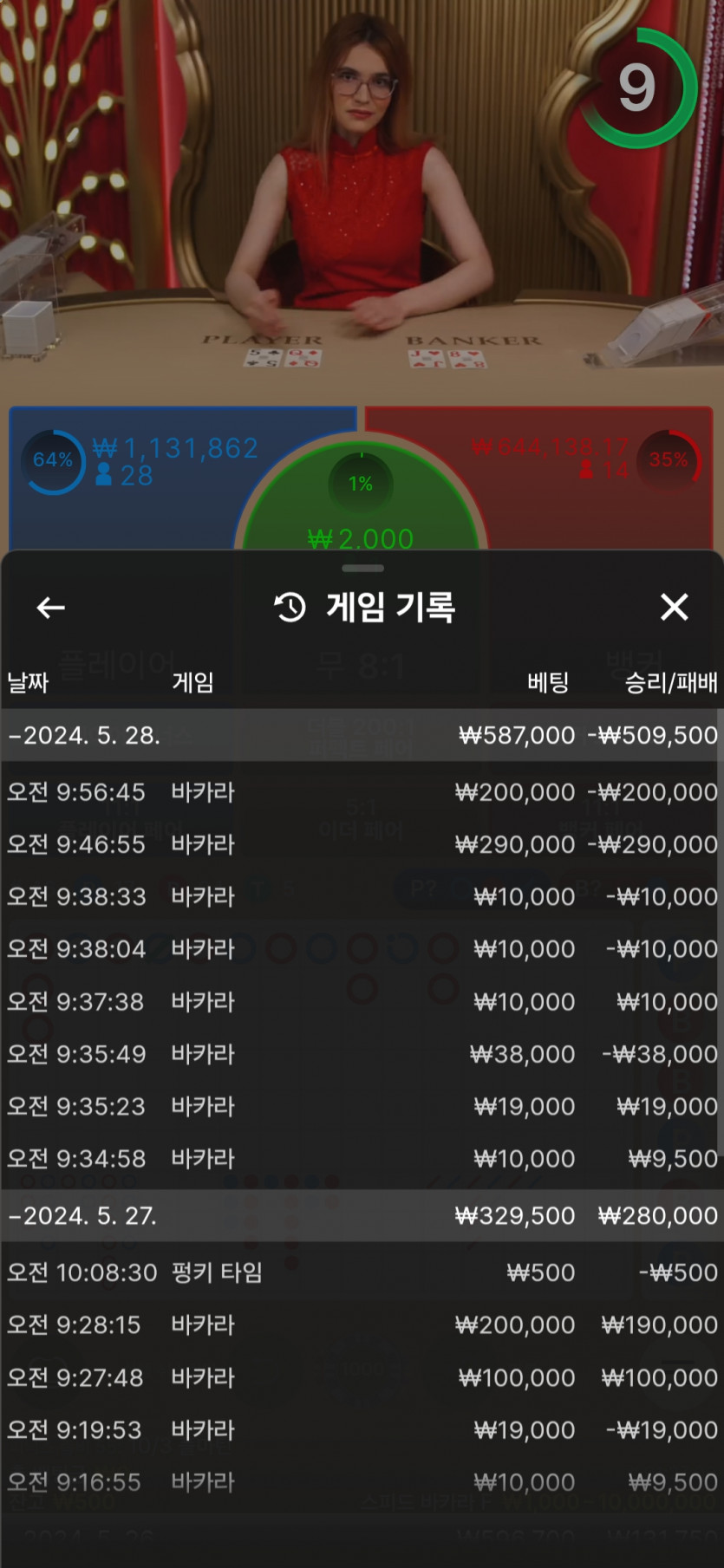
Task: Open the 오전 9:35:23 ₩19,000 record
Action: pyautogui.click(x=362, y=1106)
